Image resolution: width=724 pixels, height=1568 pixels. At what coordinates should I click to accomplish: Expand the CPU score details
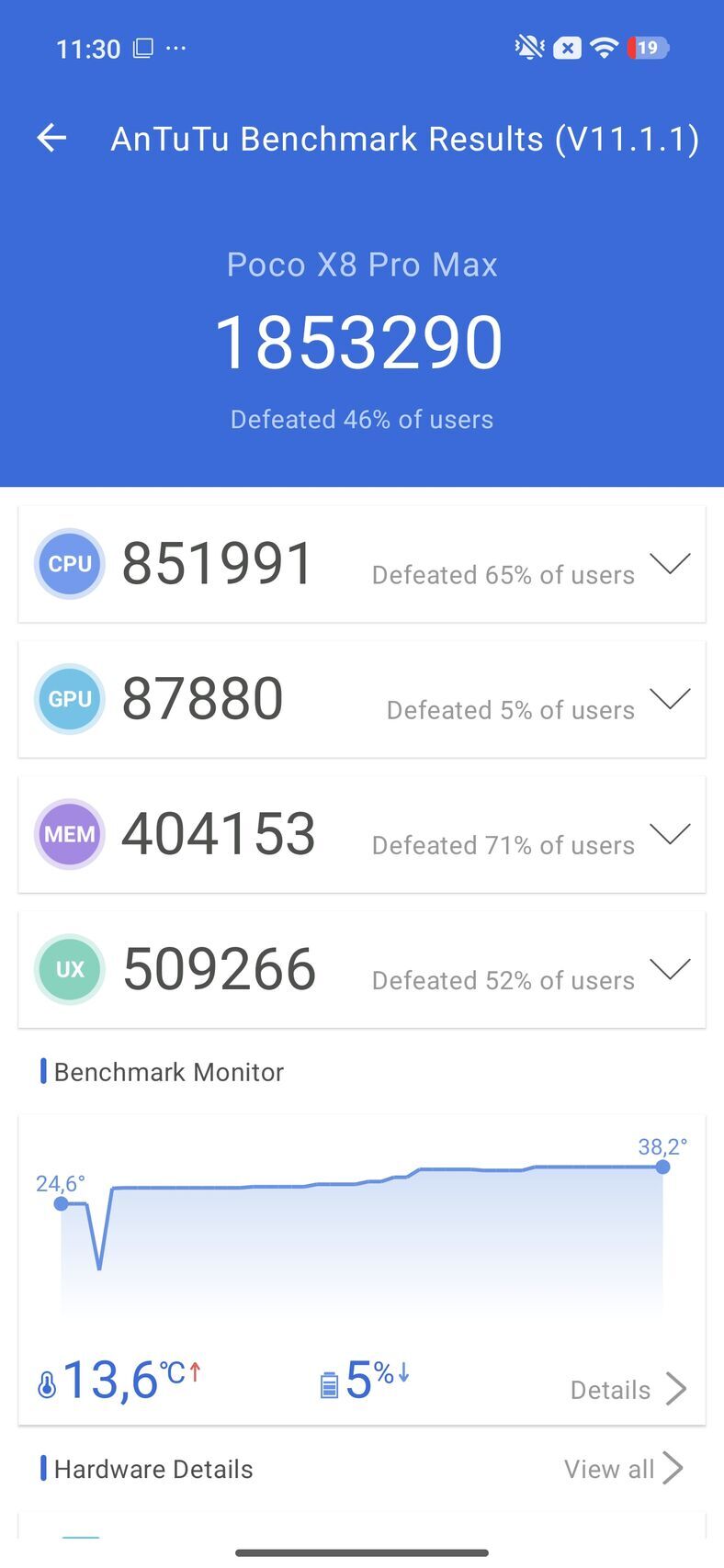(670, 564)
